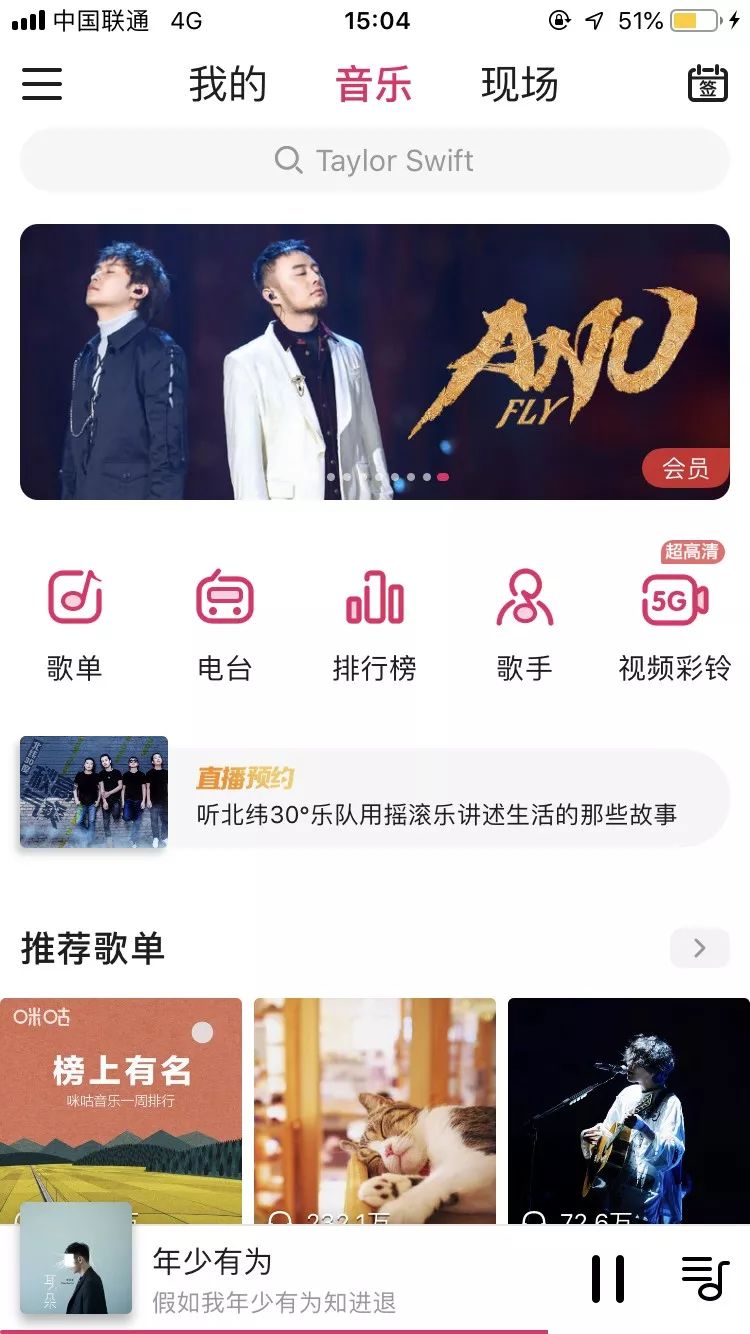Screen dimensions: 750x1334
Task: Show the current play queue
Action: [x=705, y=1278]
